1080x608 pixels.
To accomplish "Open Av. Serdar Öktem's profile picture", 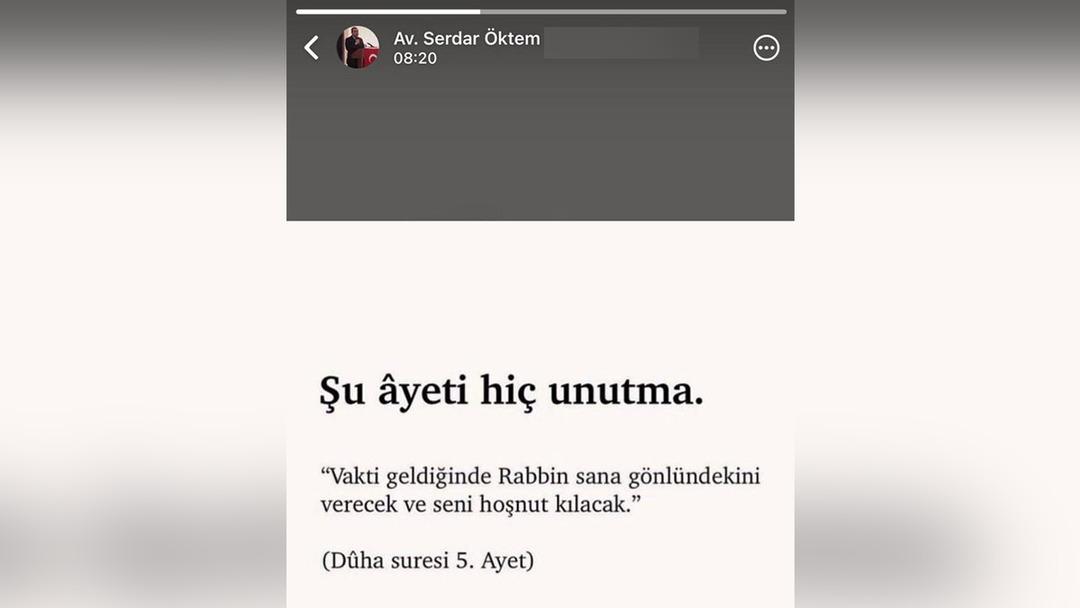I will click(358, 48).
